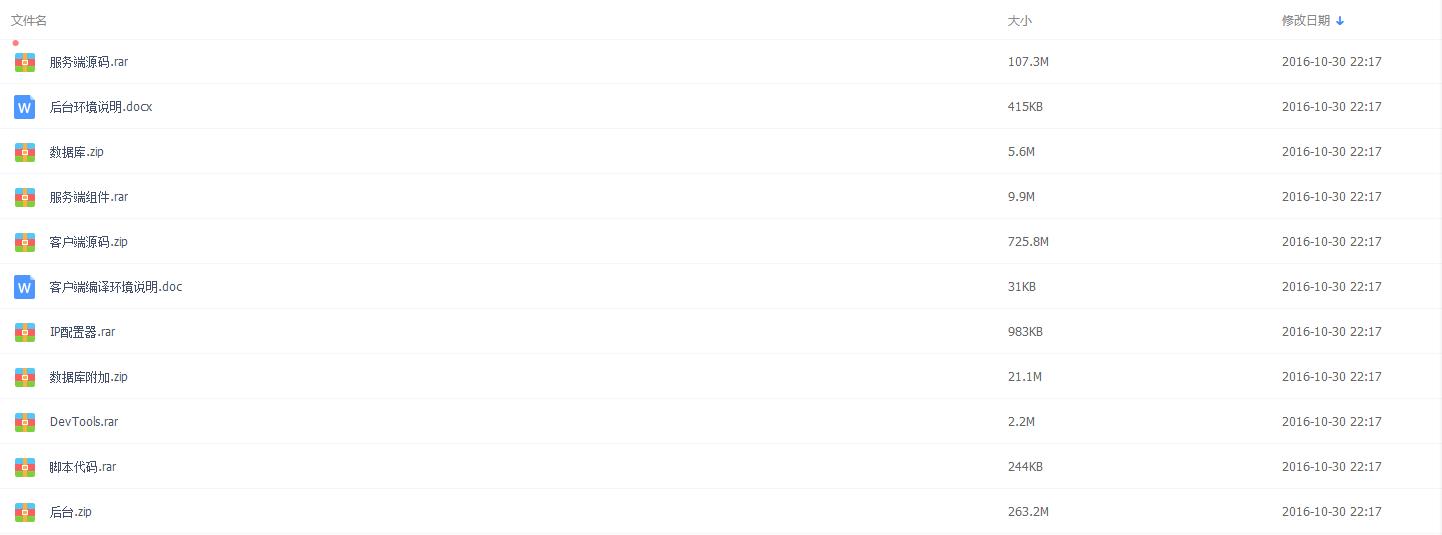Open 客户端源码.zip file
Screen dimensions: 1442x535
tap(88, 242)
